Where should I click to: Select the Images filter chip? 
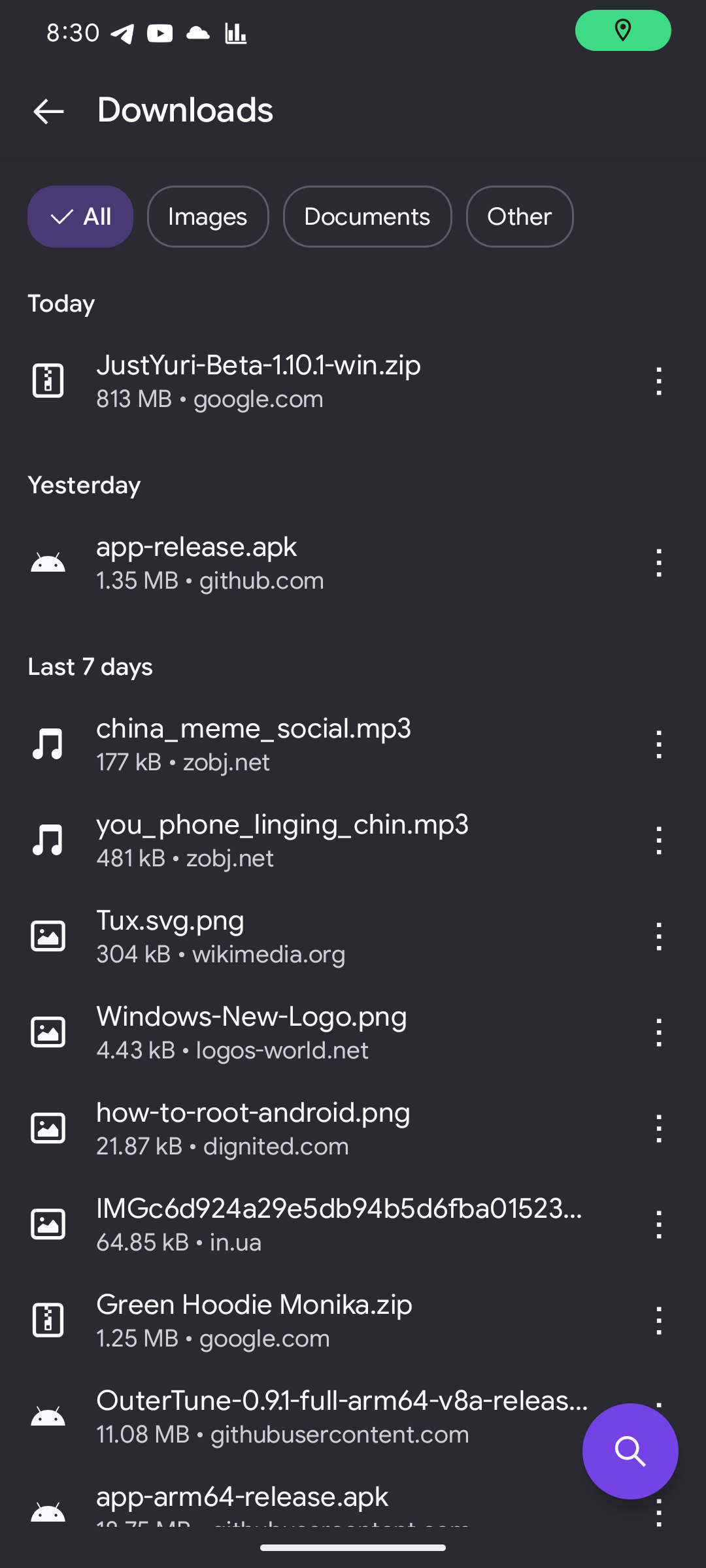[x=208, y=216]
